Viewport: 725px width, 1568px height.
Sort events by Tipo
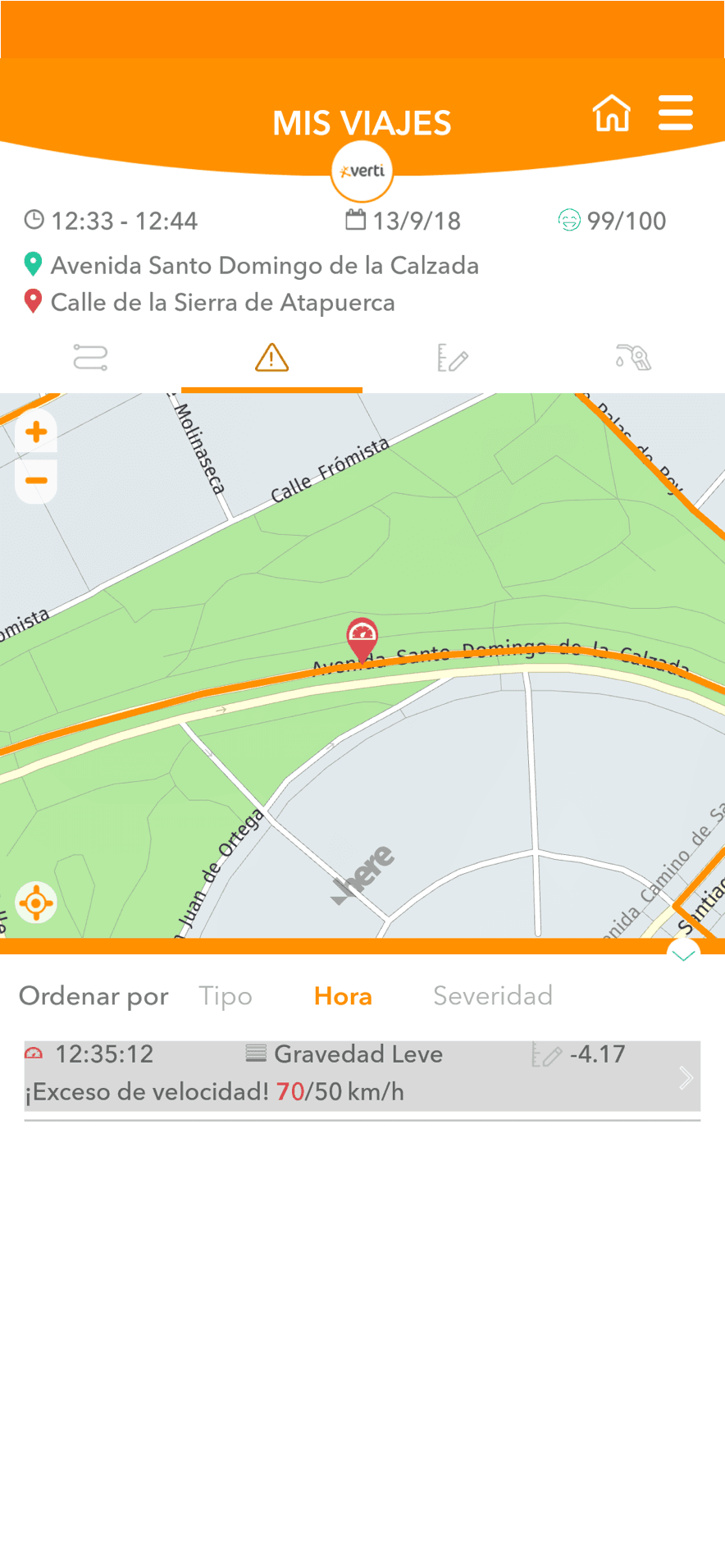click(226, 996)
